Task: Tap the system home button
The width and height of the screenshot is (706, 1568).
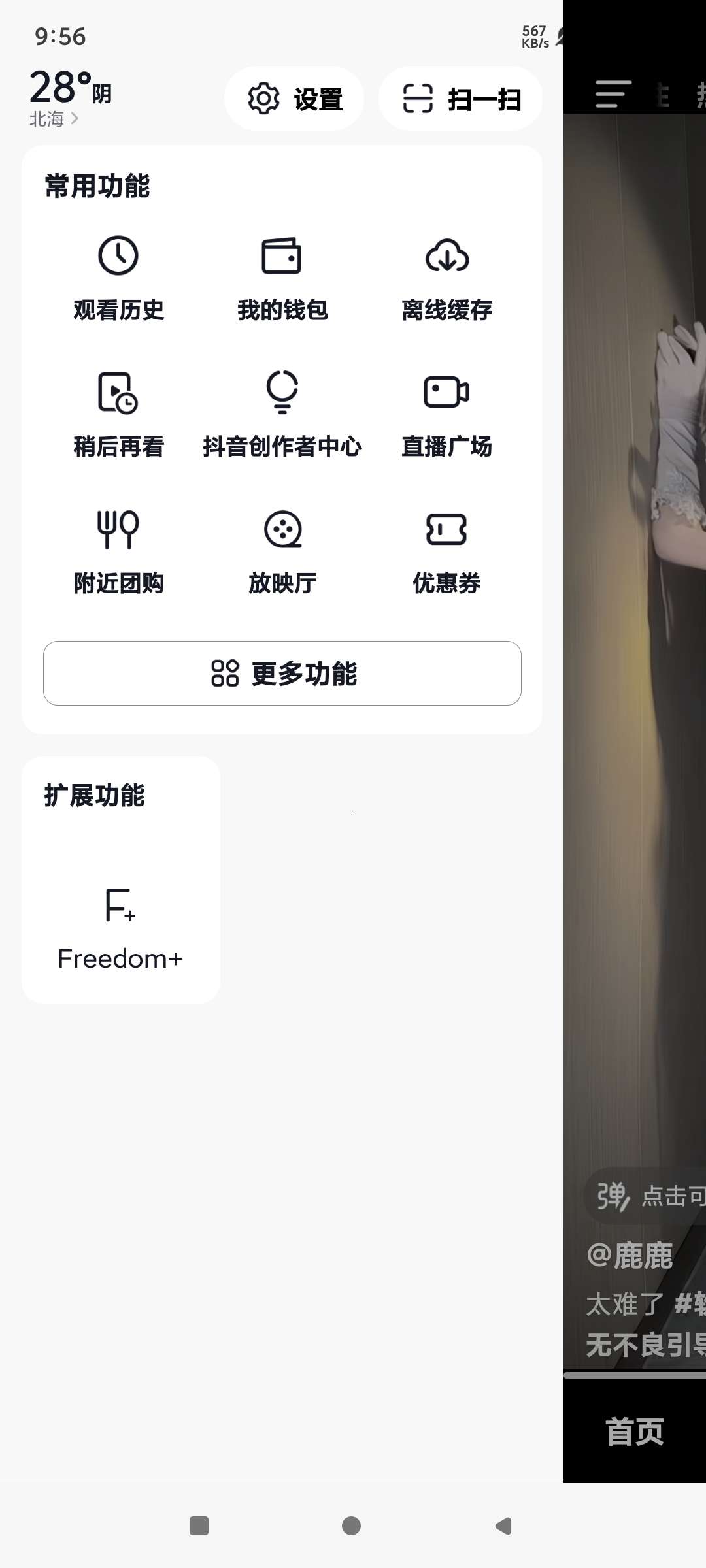Action: pyautogui.click(x=352, y=1526)
